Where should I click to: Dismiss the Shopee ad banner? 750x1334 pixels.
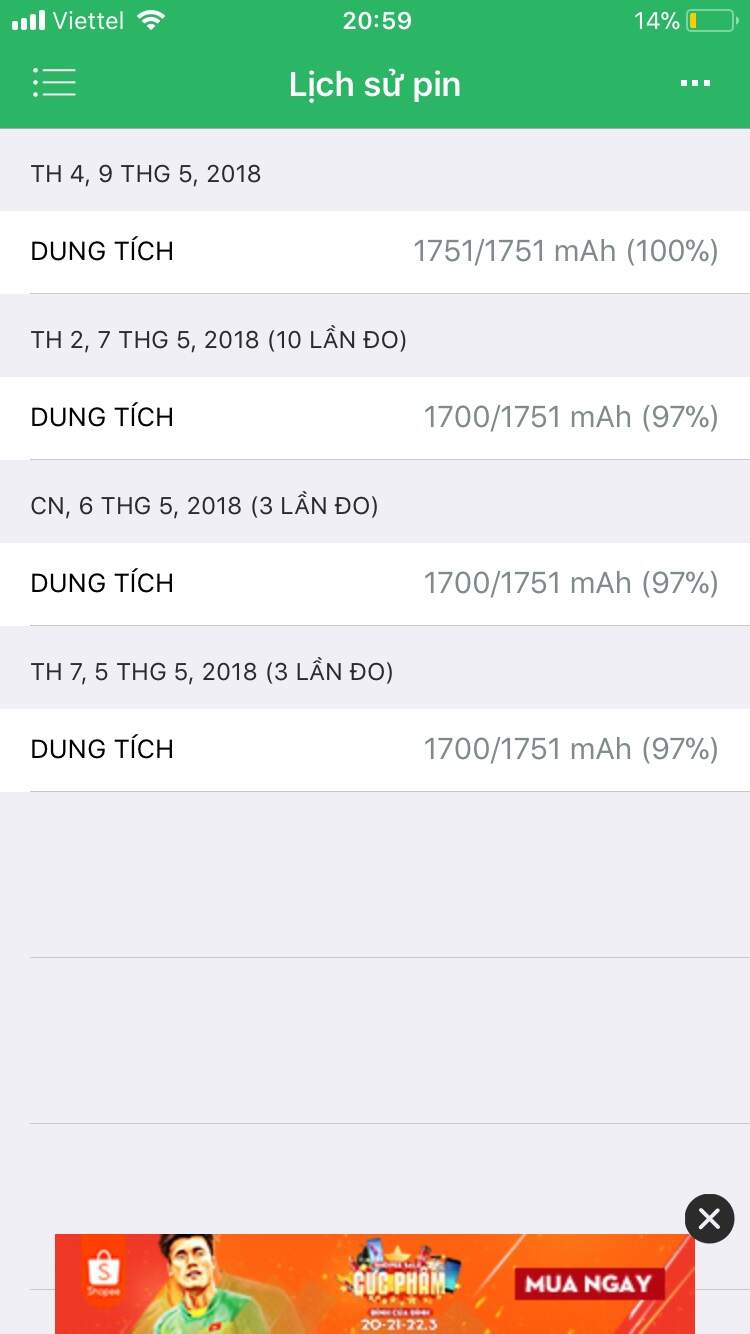tap(709, 1218)
